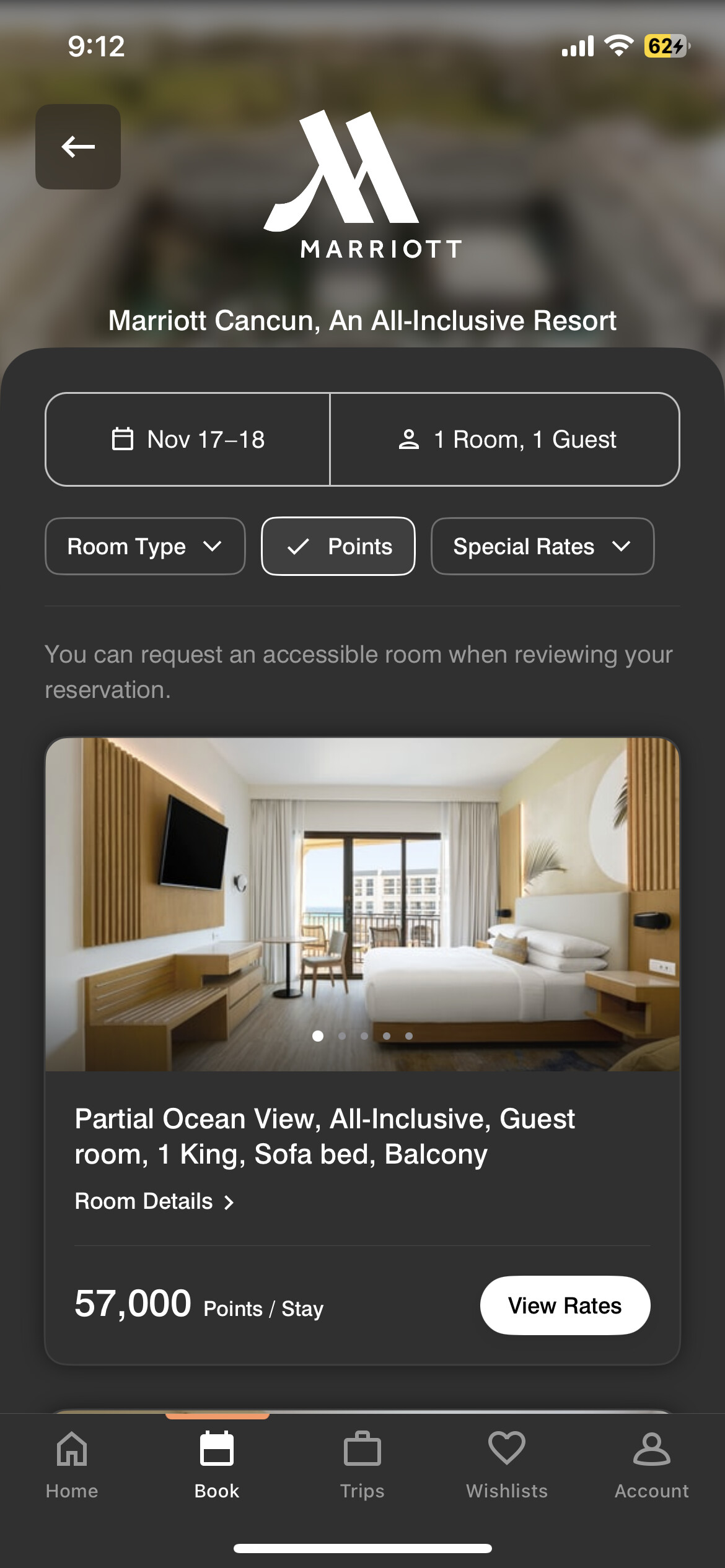View Rates for the 57,000 points room
This screenshot has width=725, height=1568.
(x=565, y=1305)
